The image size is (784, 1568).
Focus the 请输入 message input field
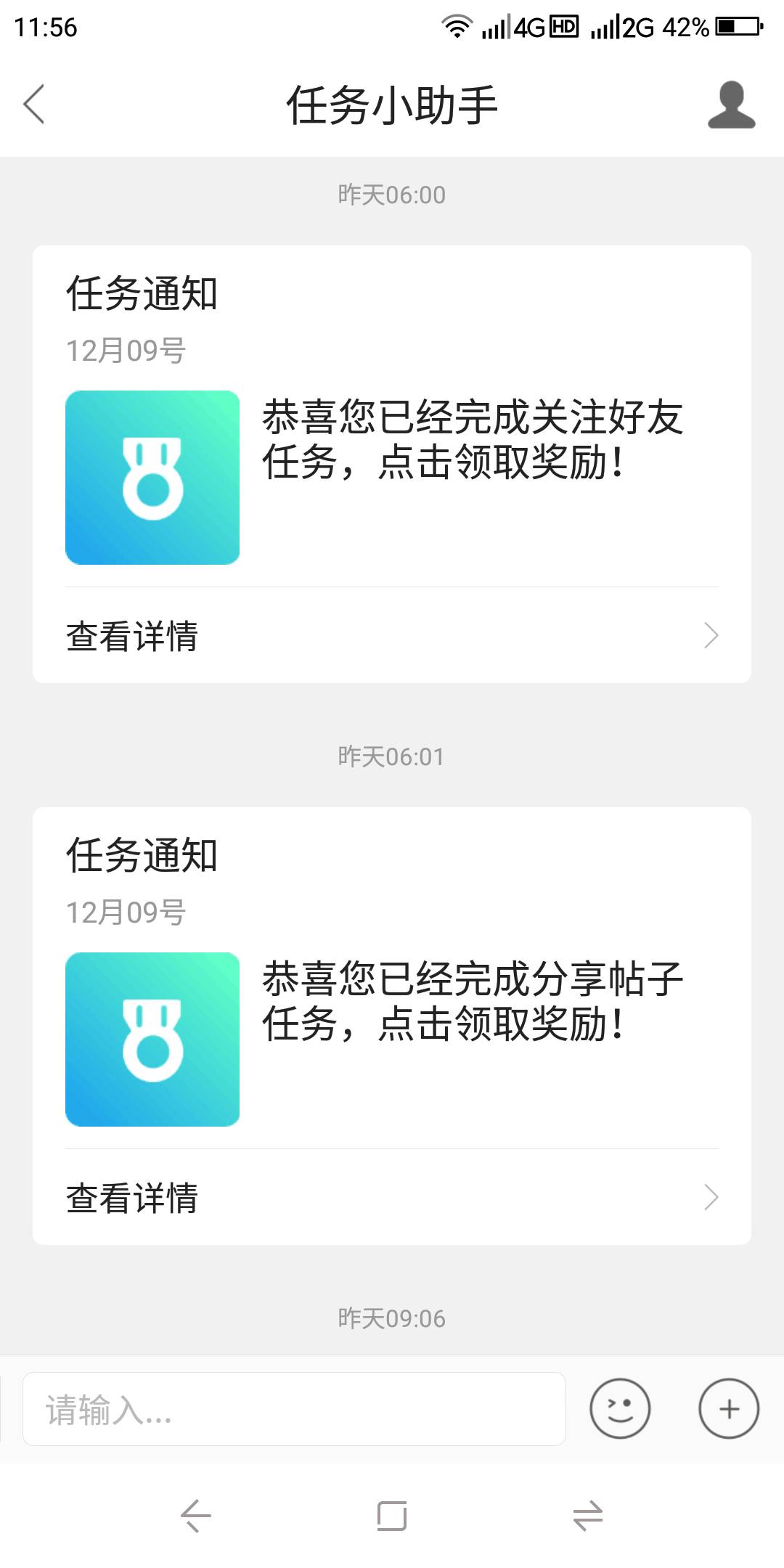294,1408
